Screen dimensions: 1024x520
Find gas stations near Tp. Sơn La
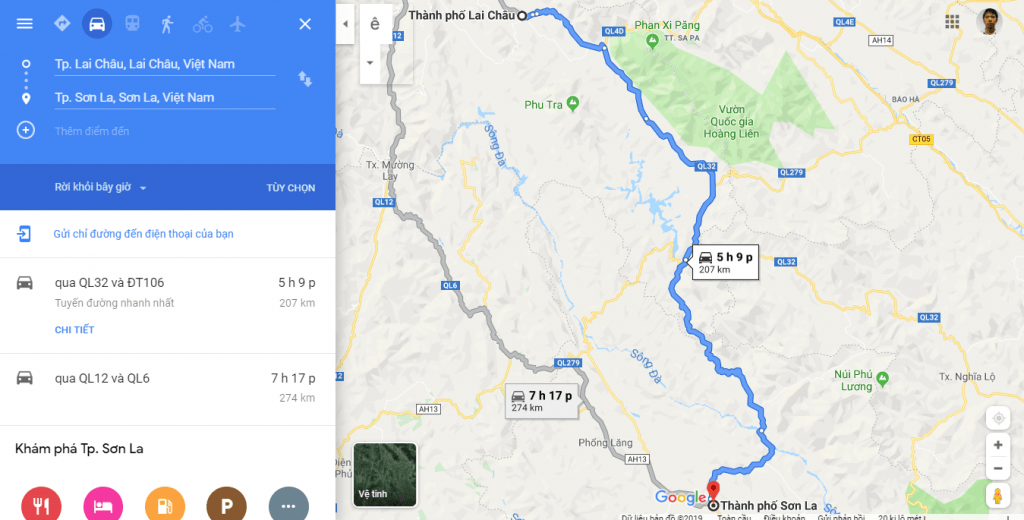(x=165, y=505)
